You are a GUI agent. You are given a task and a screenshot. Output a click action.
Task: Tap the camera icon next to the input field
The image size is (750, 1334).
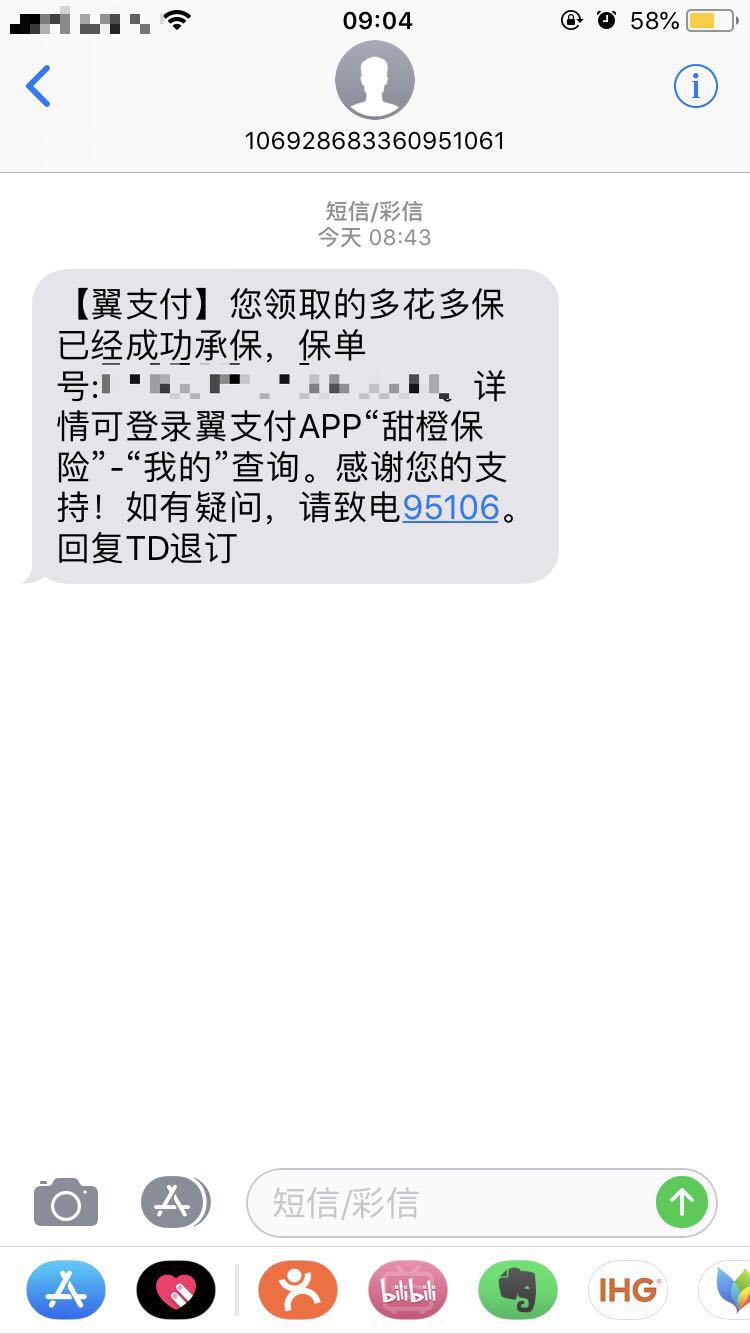[x=65, y=1202]
